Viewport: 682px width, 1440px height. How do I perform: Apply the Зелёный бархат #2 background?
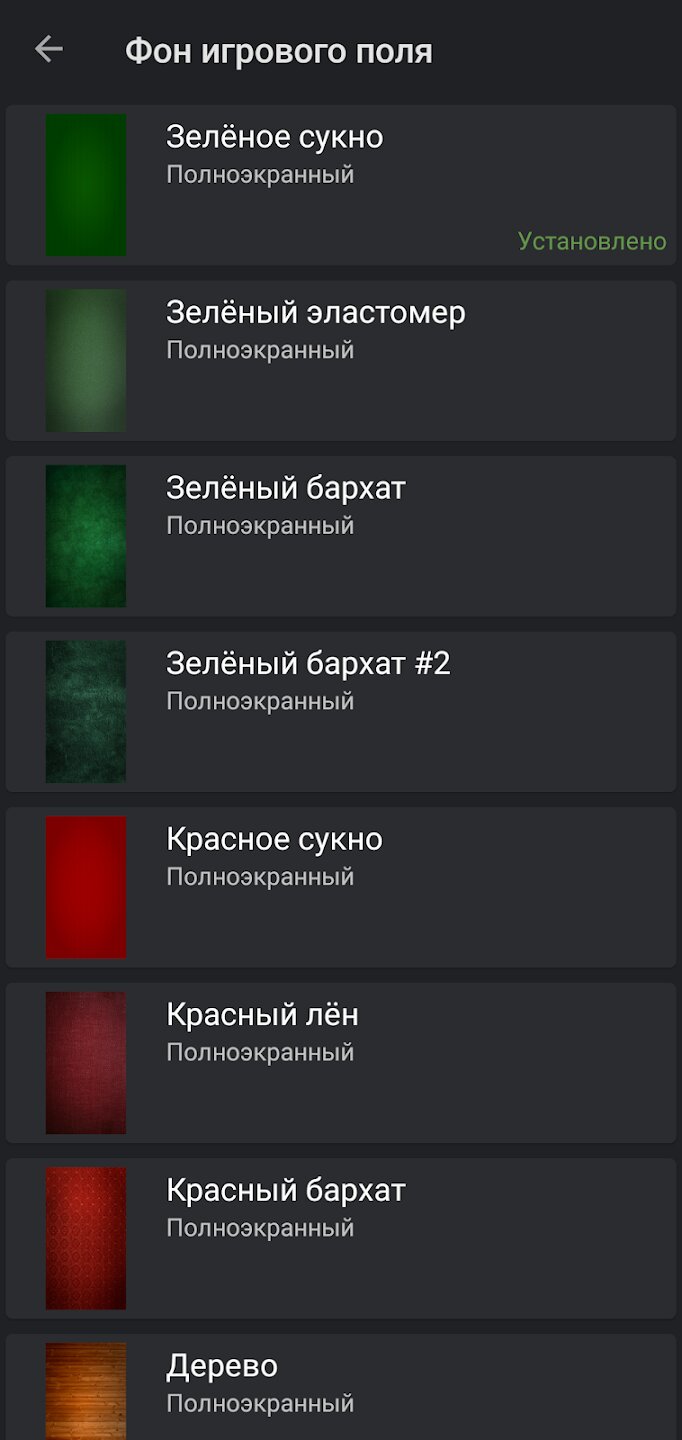coord(340,711)
